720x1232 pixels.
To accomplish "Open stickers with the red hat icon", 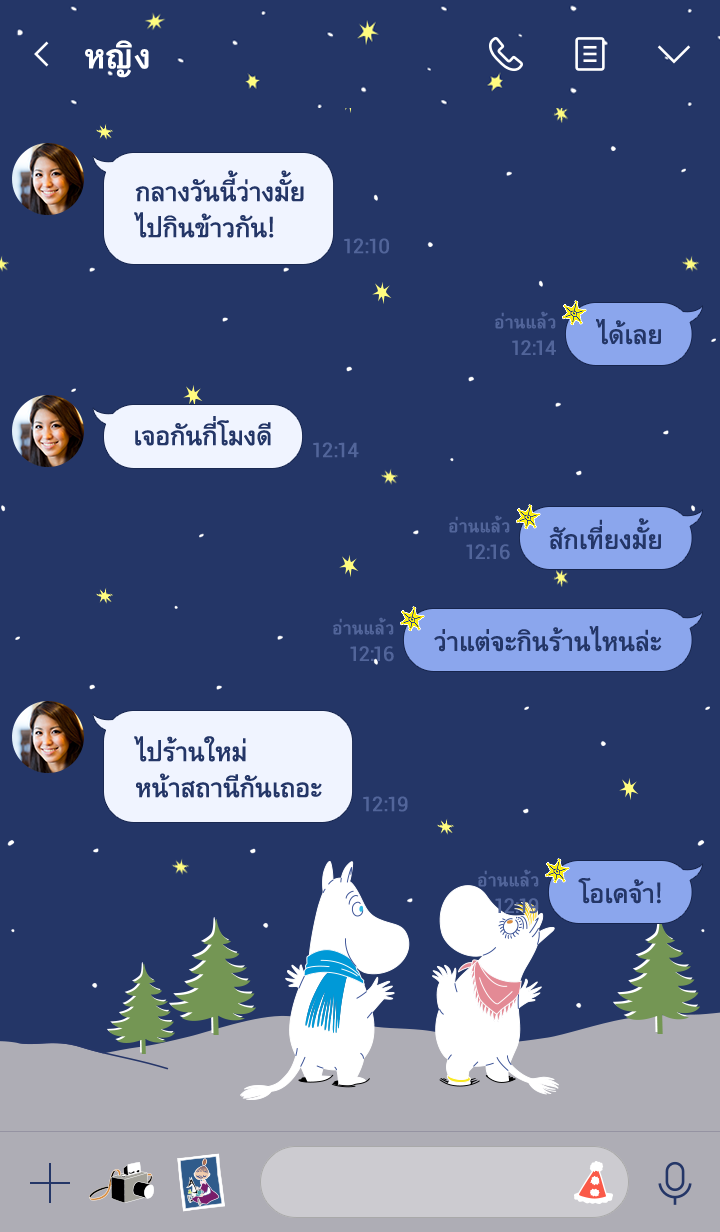I will click(x=592, y=1182).
